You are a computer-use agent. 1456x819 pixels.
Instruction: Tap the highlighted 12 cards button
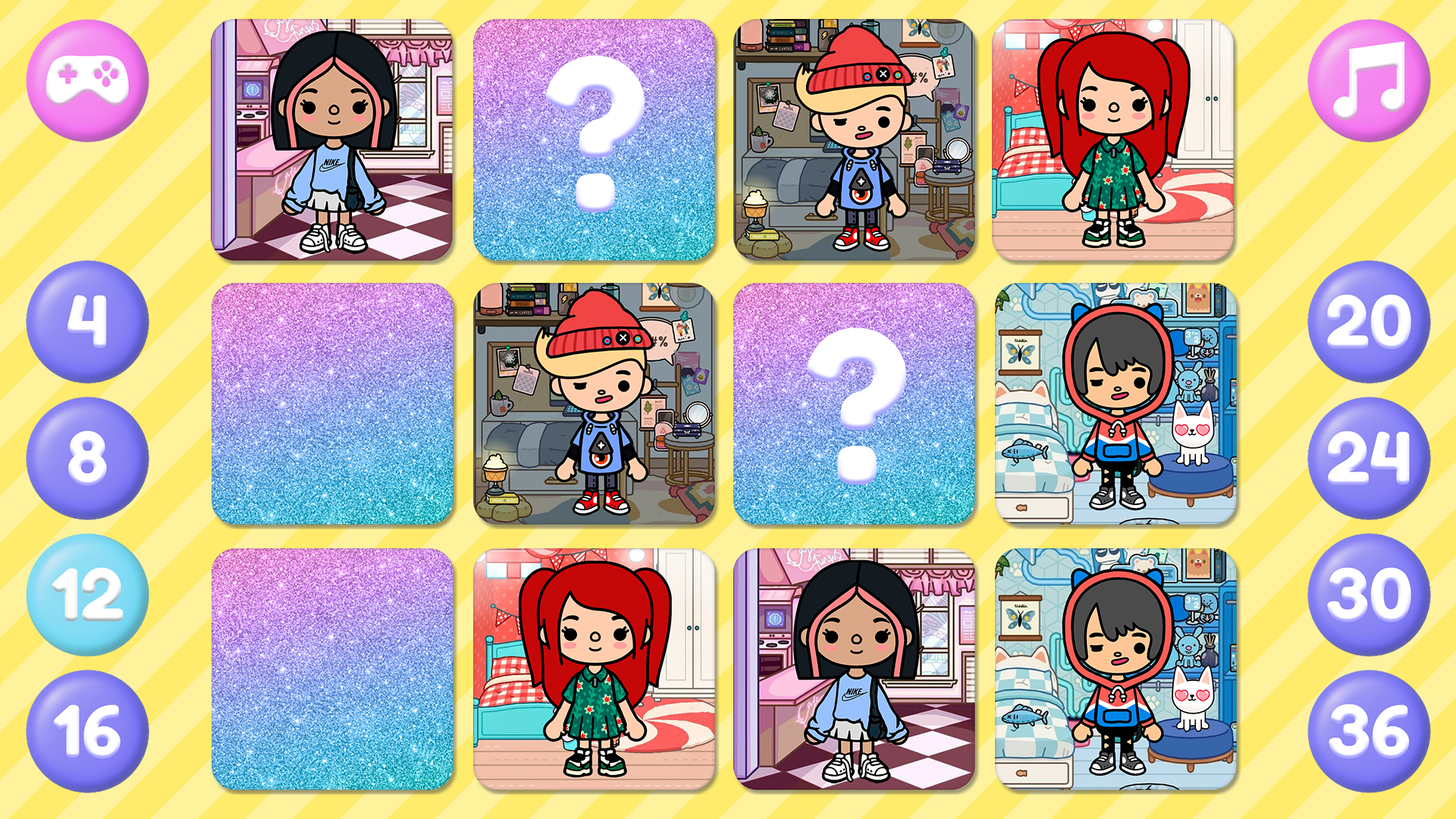(x=87, y=595)
